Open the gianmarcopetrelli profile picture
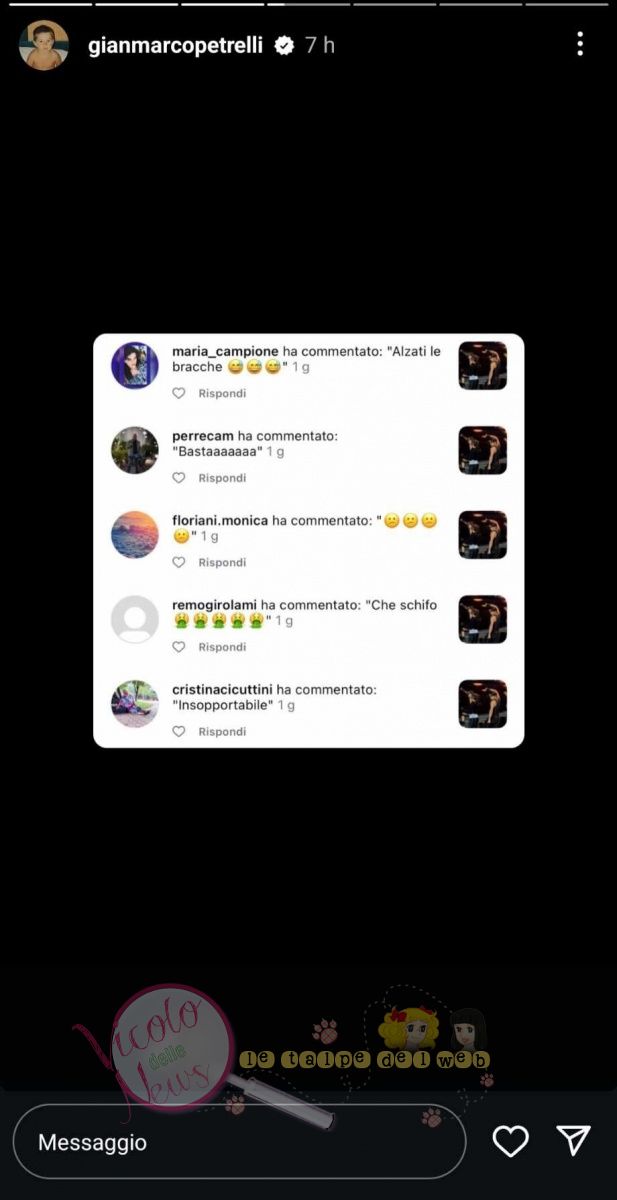The height and width of the screenshot is (1200, 617). pyautogui.click(x=44, y=45)
